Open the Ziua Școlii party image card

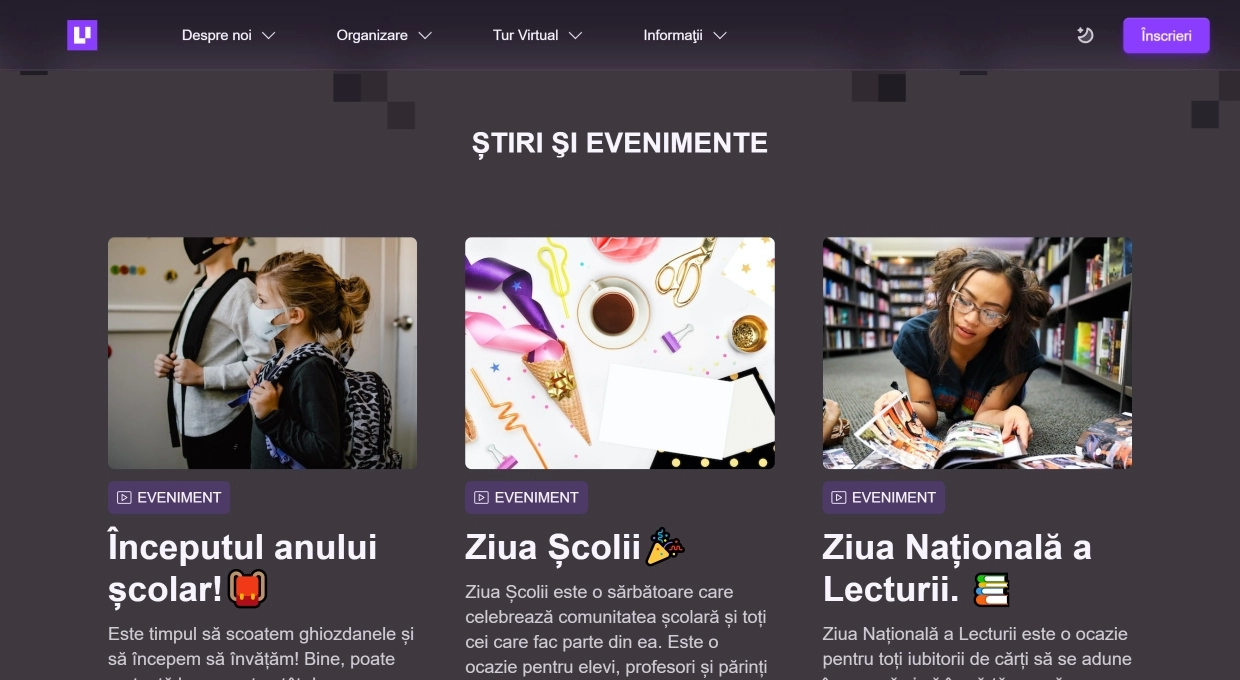pos(619,353)
